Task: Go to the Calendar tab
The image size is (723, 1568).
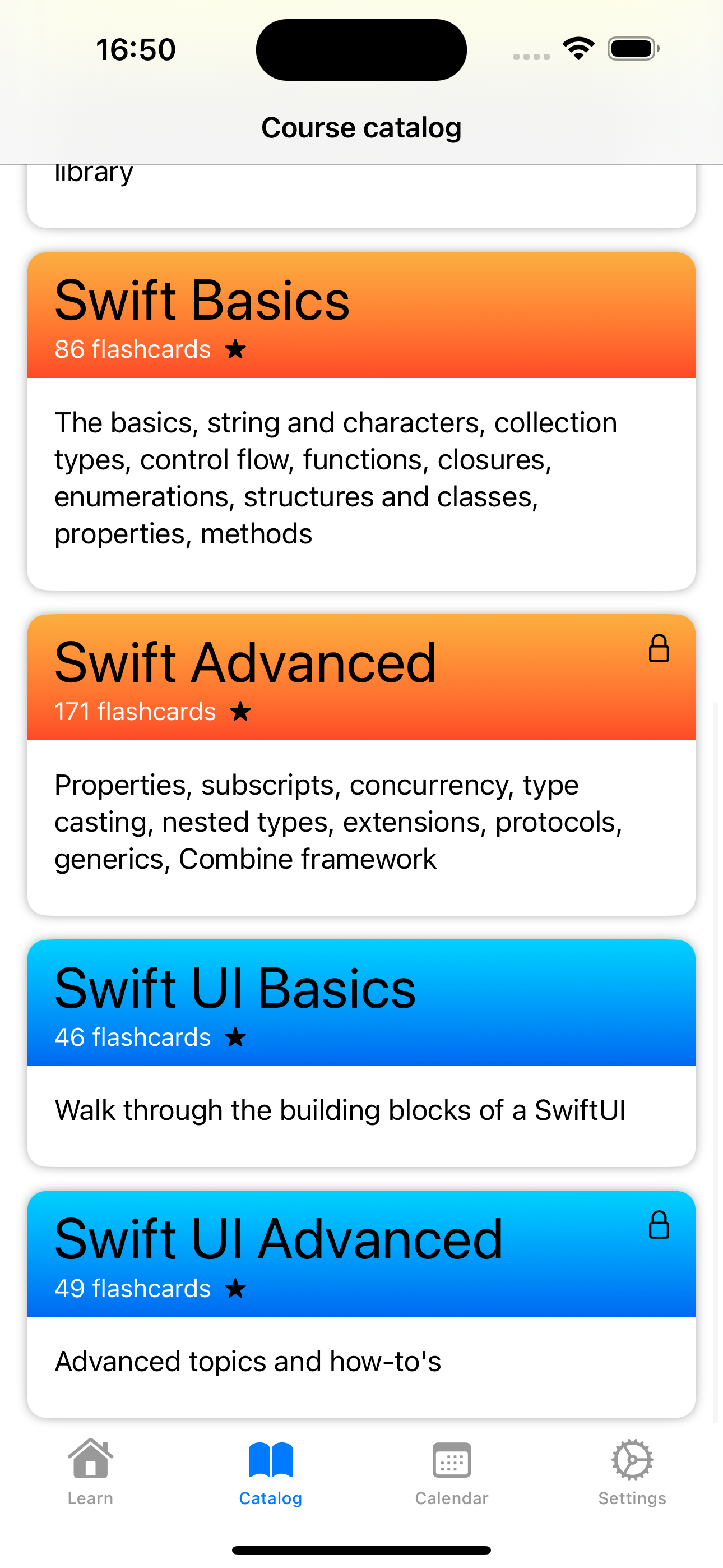Action: (452, 1472)
